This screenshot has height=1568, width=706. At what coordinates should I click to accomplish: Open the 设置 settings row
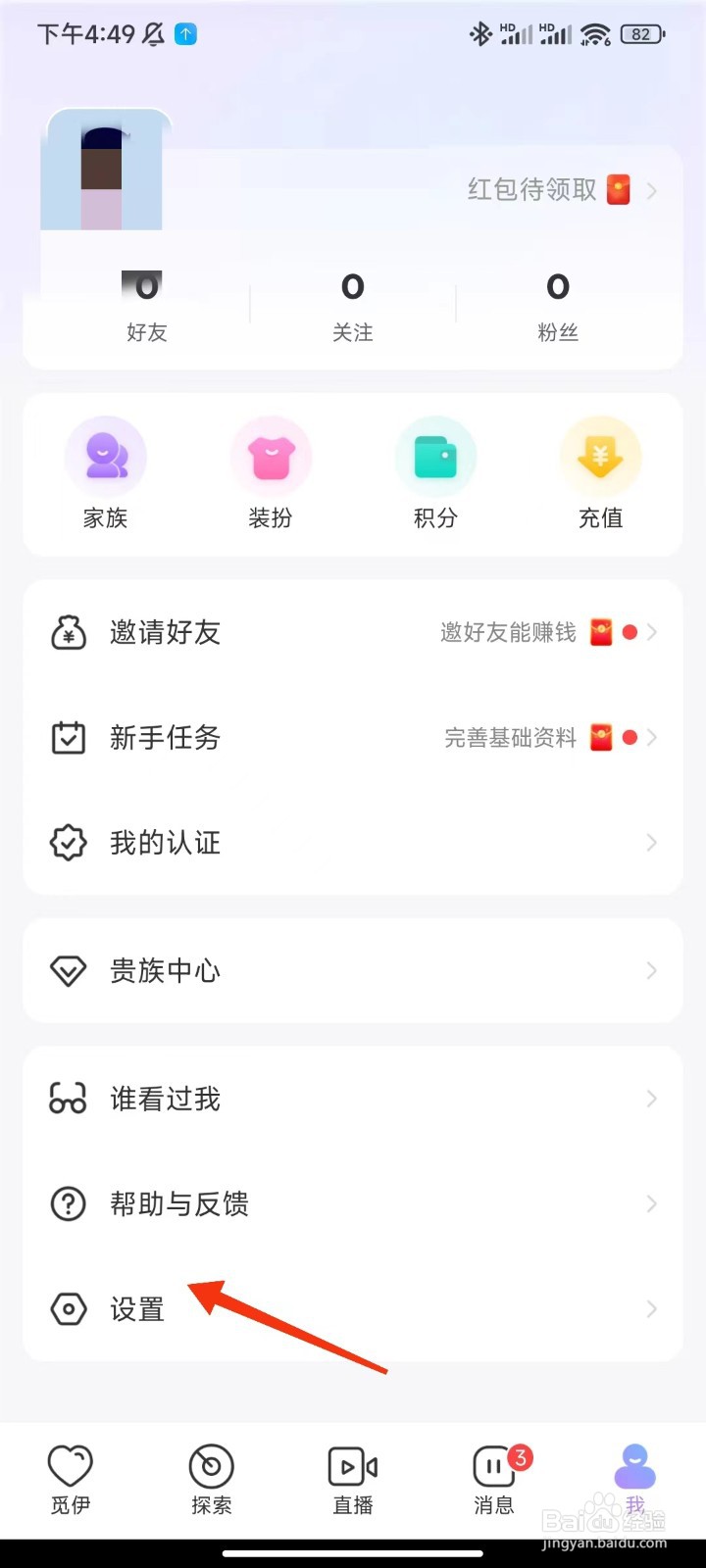353,1309
